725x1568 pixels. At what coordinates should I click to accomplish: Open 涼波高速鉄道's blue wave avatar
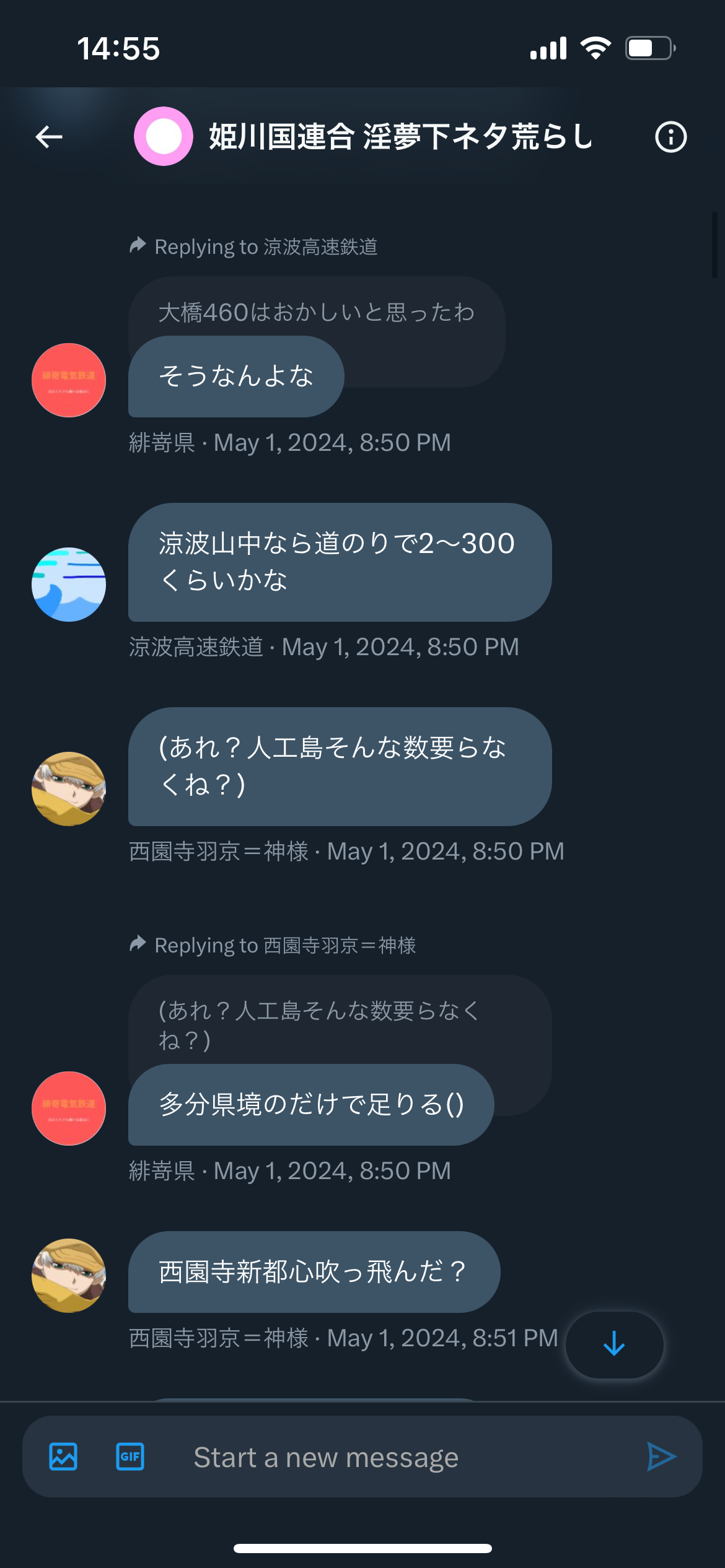tap(69, 585)
